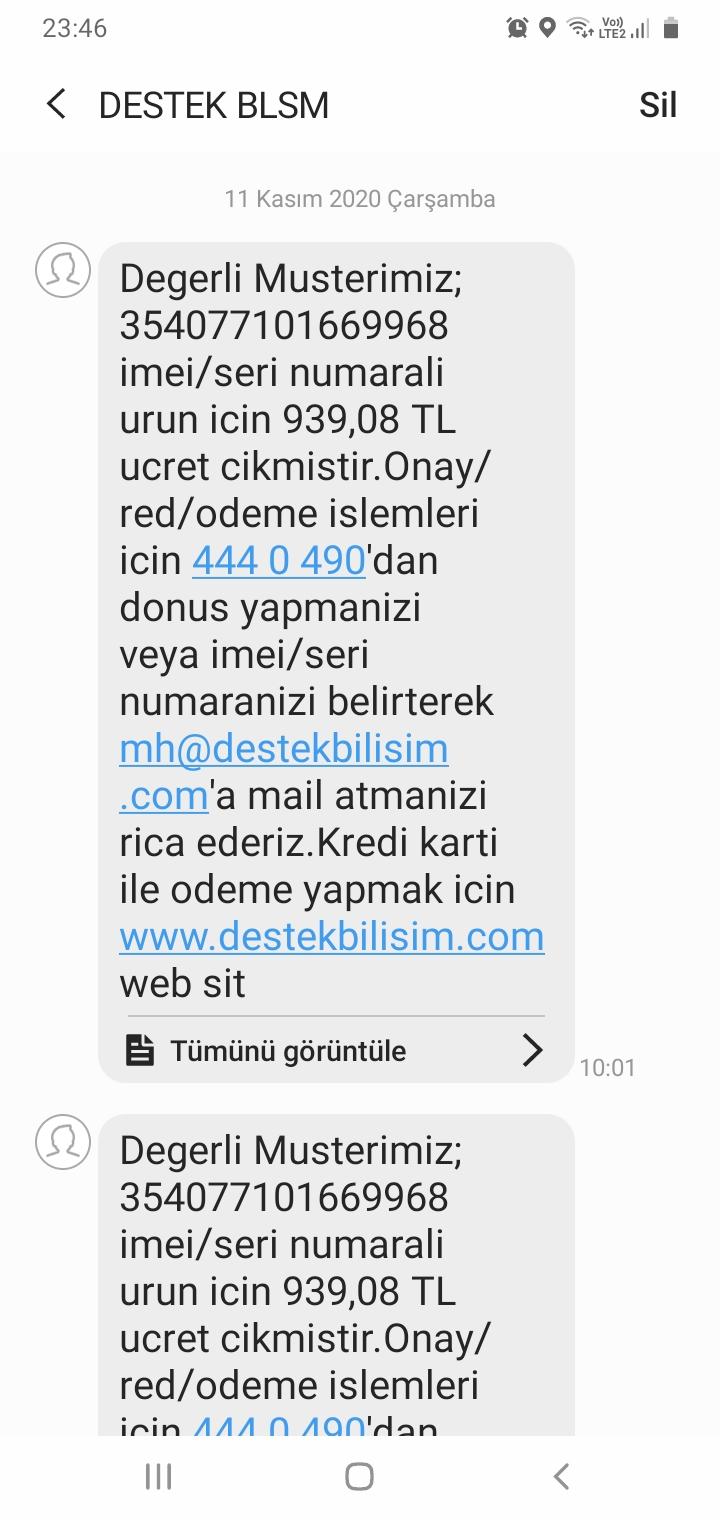Go back using the top-left arrow

tap(57, 104)
